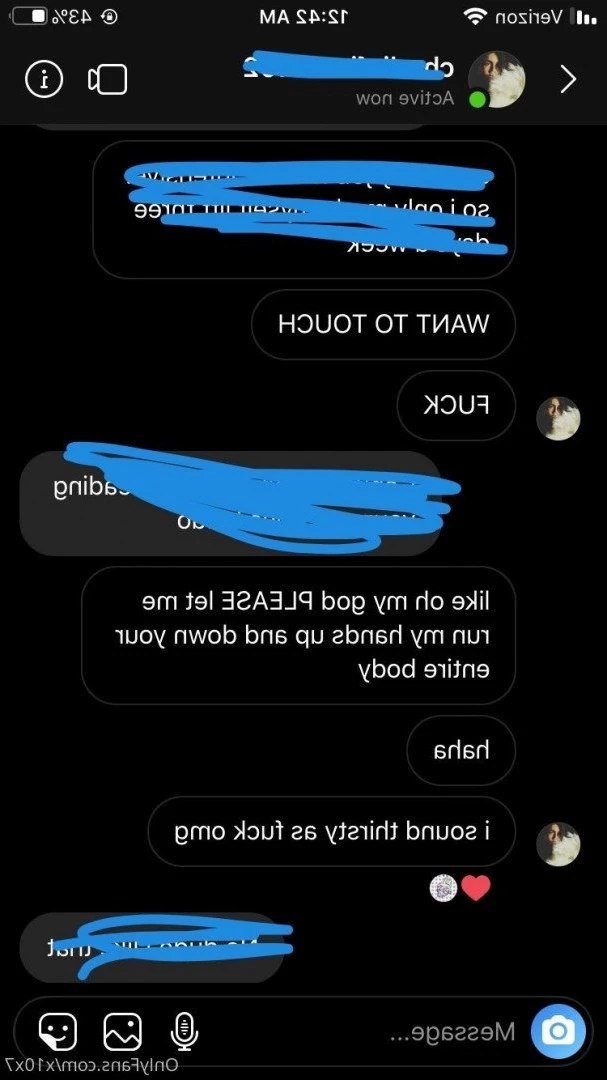Open the camera from the message bar
The height and width of the screenshot is (1080, 607).
click(559, 1031)
